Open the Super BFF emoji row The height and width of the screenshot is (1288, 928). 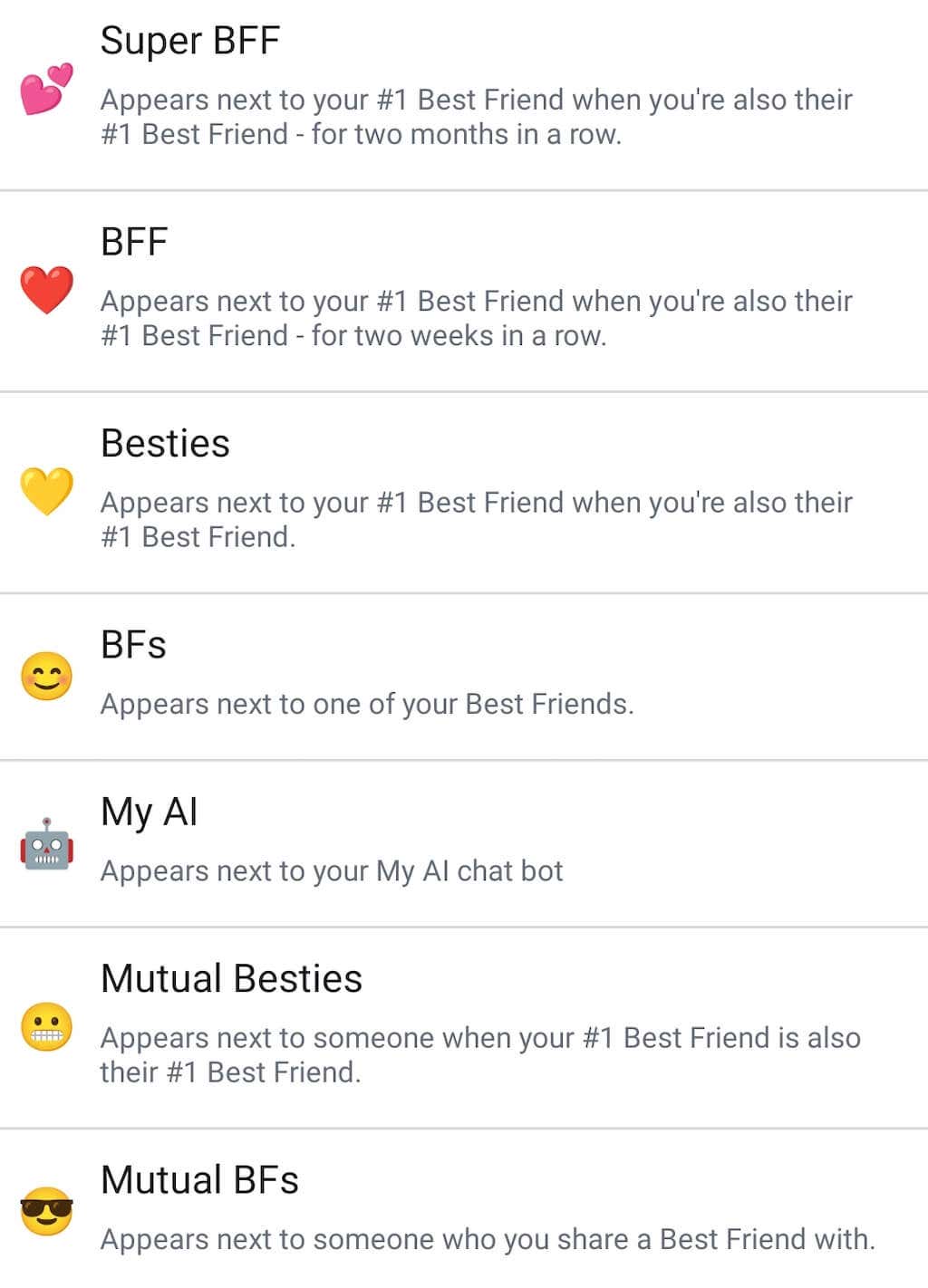[464, 91]
